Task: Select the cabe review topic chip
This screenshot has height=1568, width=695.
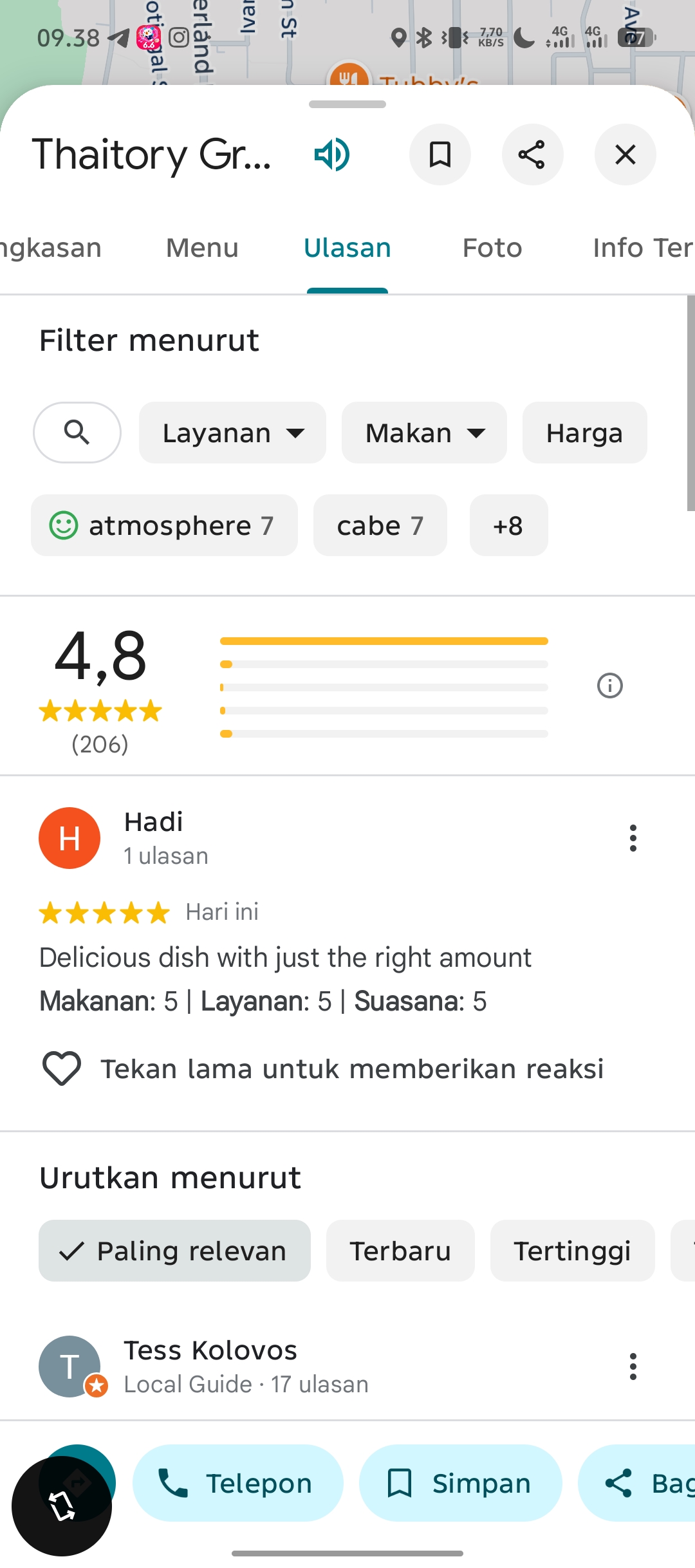Action: click(x=380, y=525)
